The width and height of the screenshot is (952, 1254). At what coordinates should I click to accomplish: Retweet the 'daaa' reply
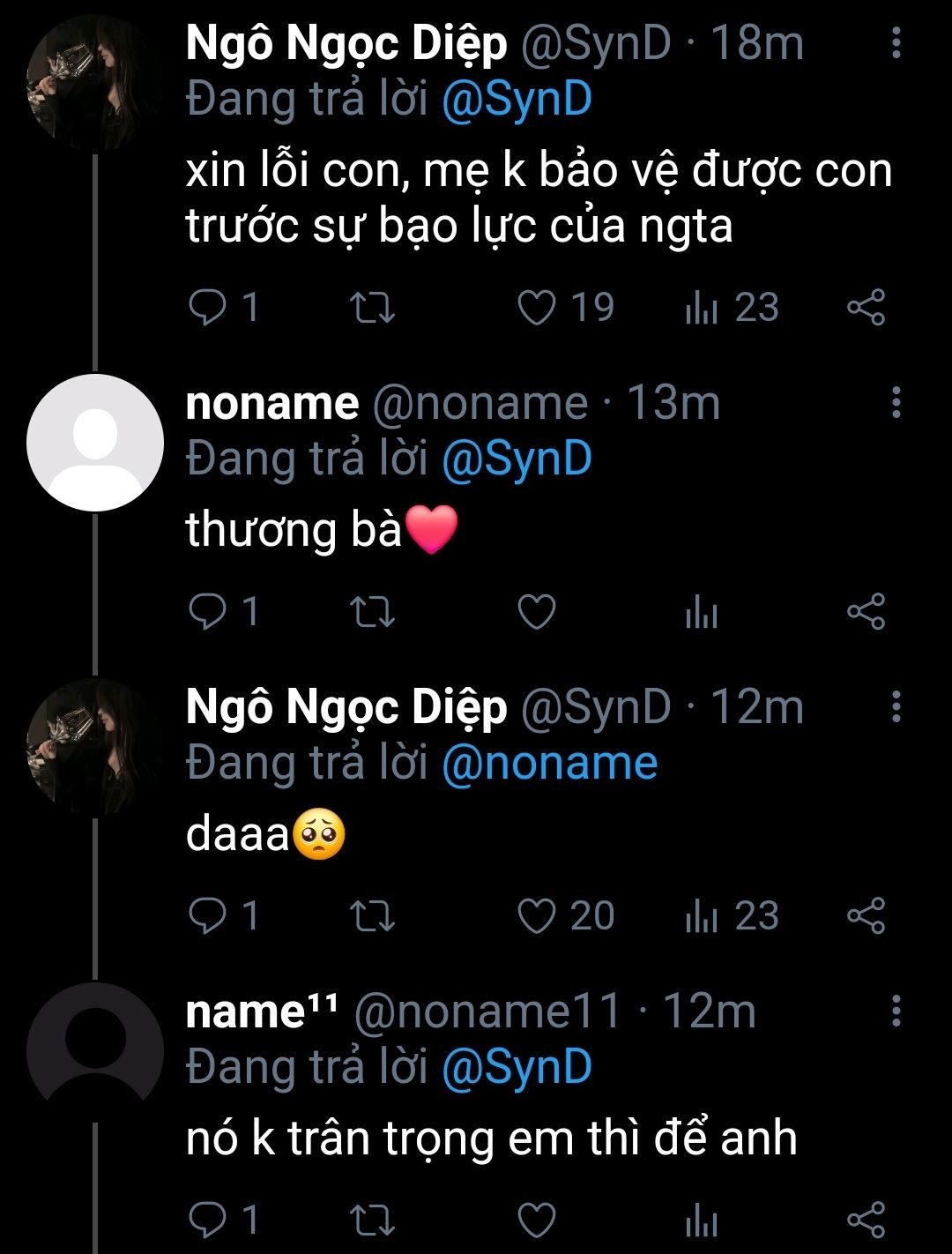point(372,916)
